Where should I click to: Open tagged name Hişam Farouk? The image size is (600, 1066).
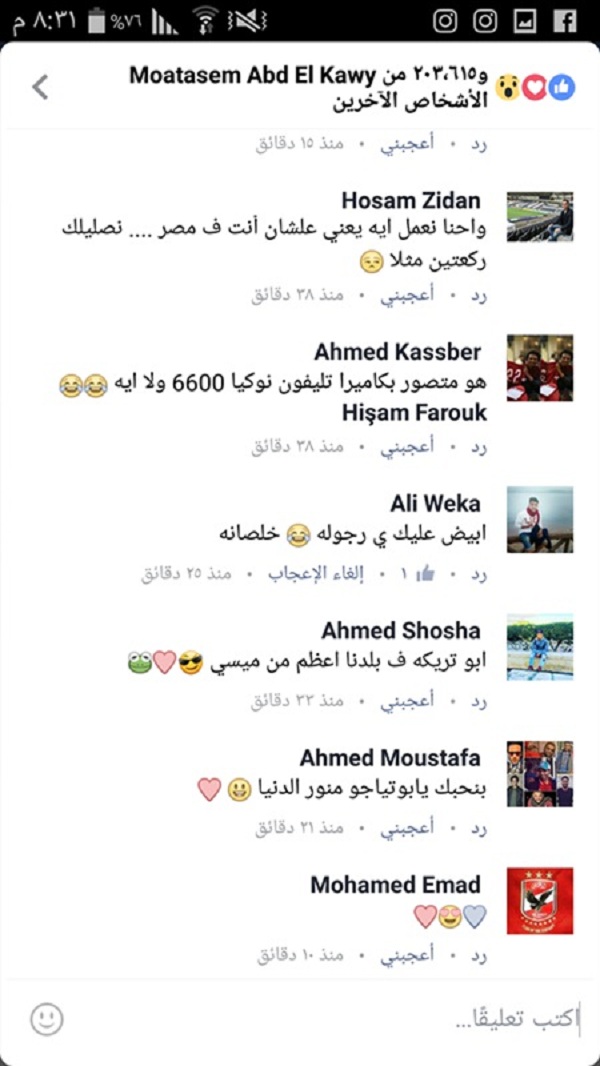pyautogui.click(x=414, y=413)
